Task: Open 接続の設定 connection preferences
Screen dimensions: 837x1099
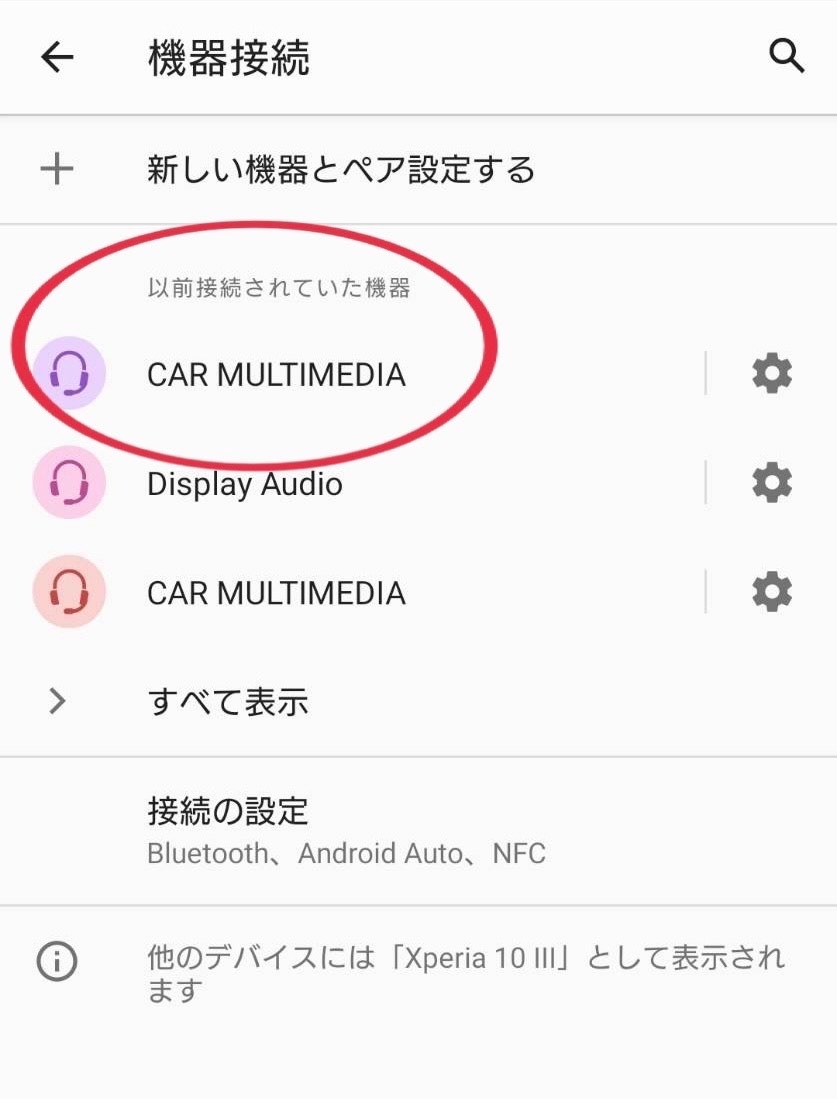Action: click(x=346, y=830)
